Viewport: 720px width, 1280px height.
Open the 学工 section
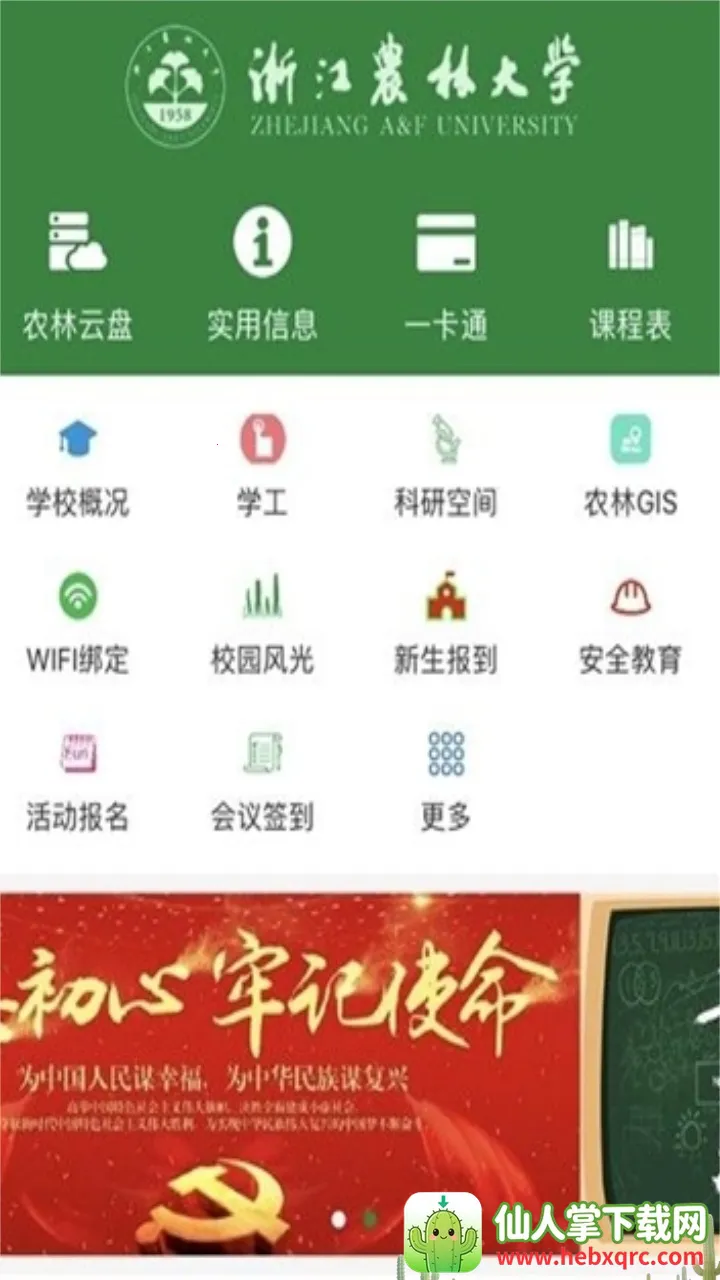[262, 465]
